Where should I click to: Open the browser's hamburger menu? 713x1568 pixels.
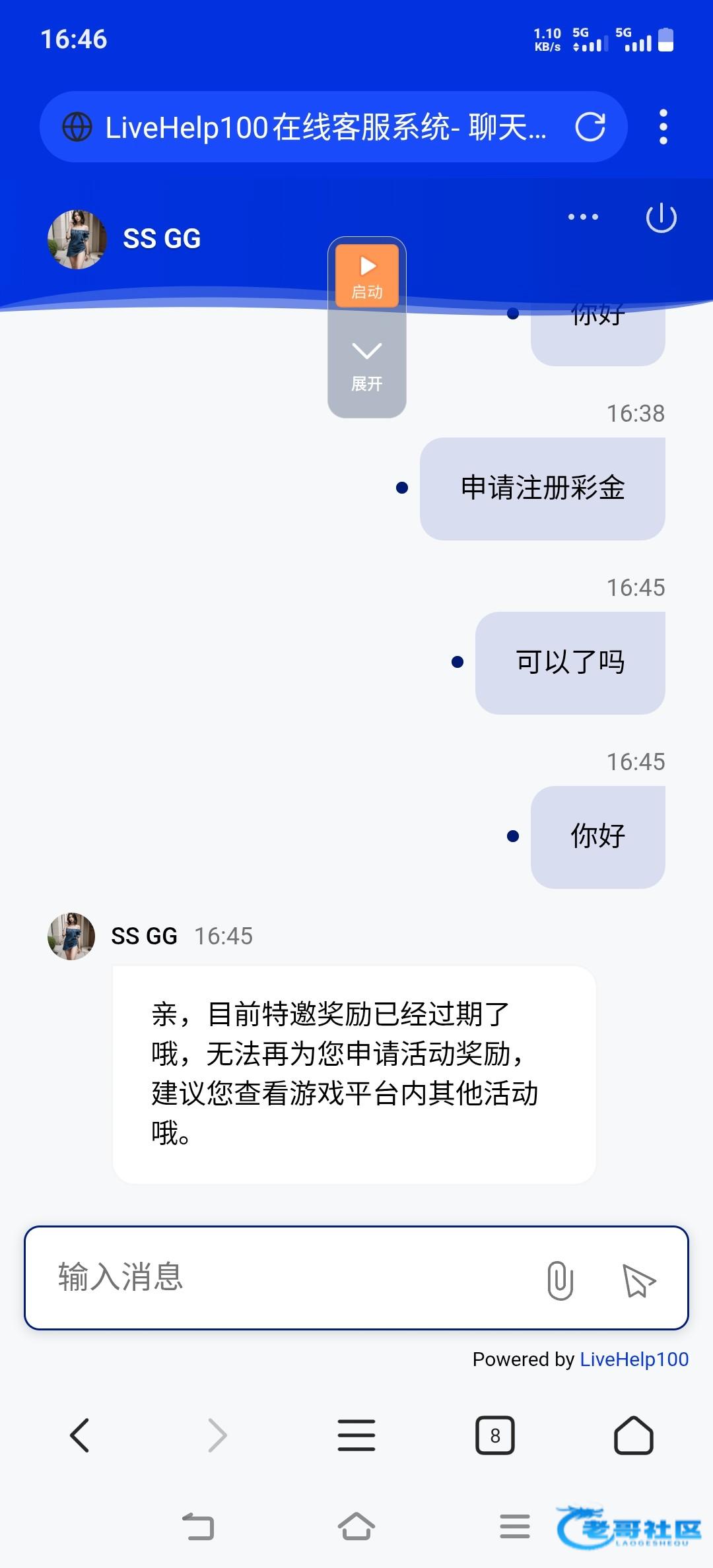[356, 1435]
